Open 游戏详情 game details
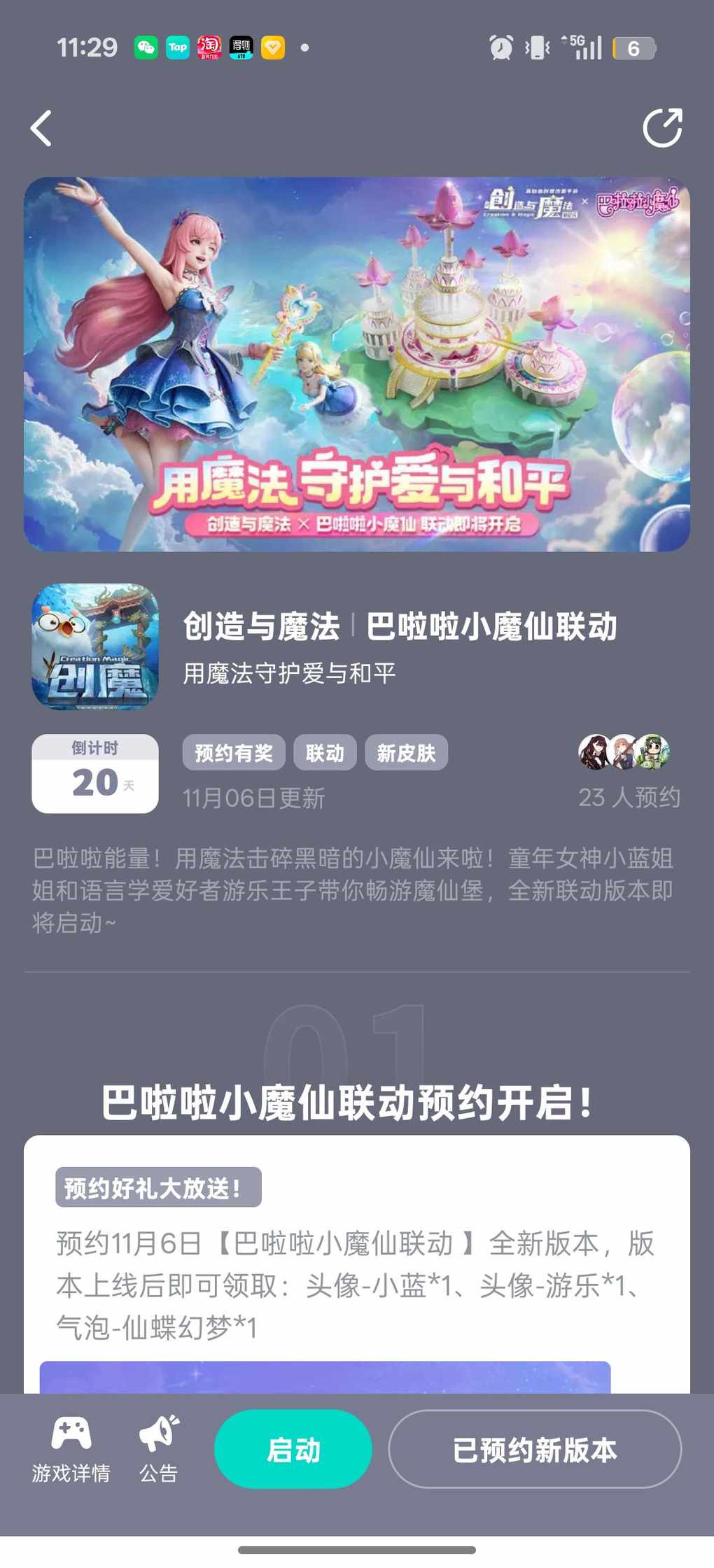This screenshot has height=1568, width=714. coord(71,1448)
